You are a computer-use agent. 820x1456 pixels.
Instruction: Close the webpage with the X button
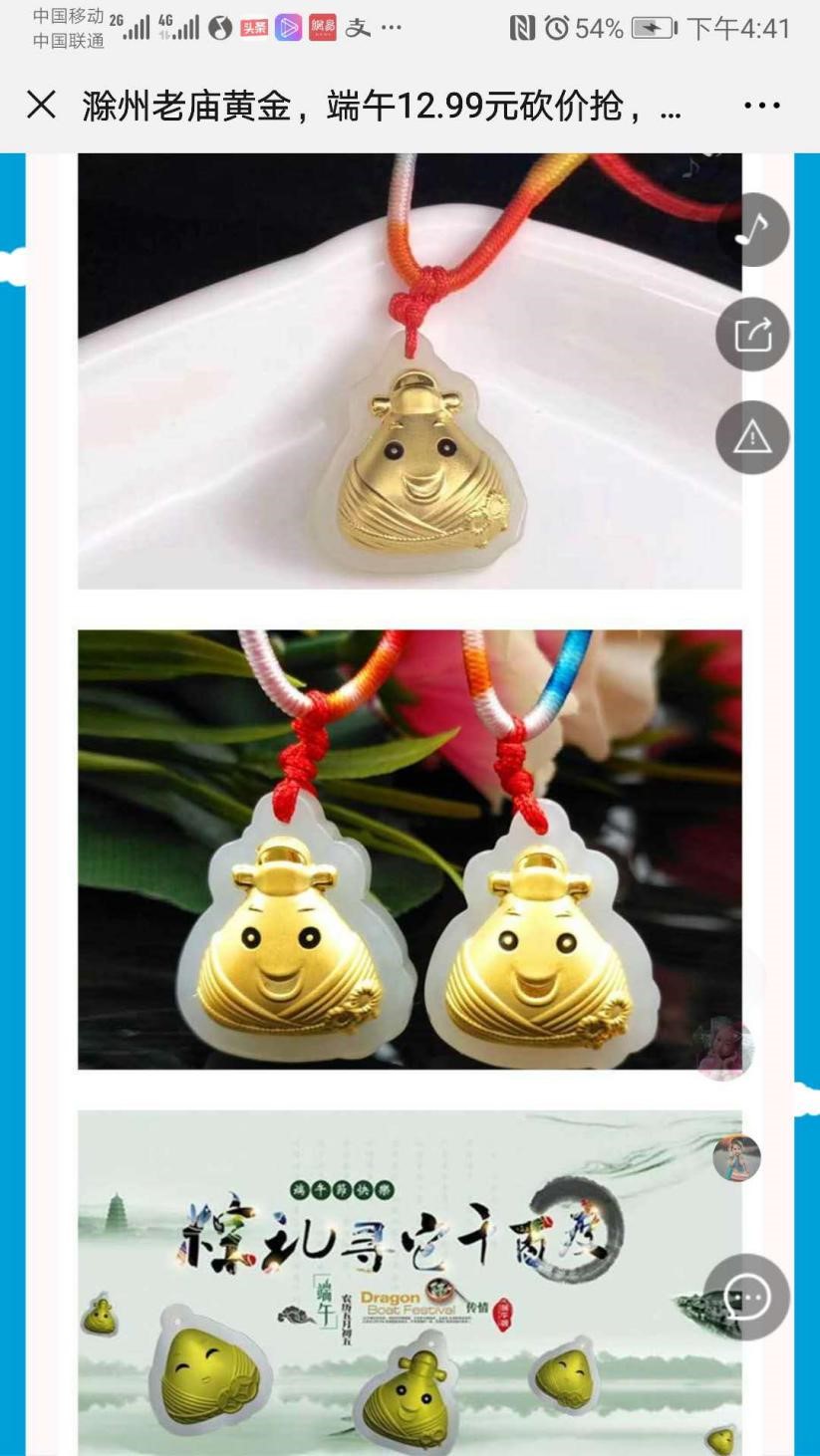pyautogui.click(x=41, y=105)
